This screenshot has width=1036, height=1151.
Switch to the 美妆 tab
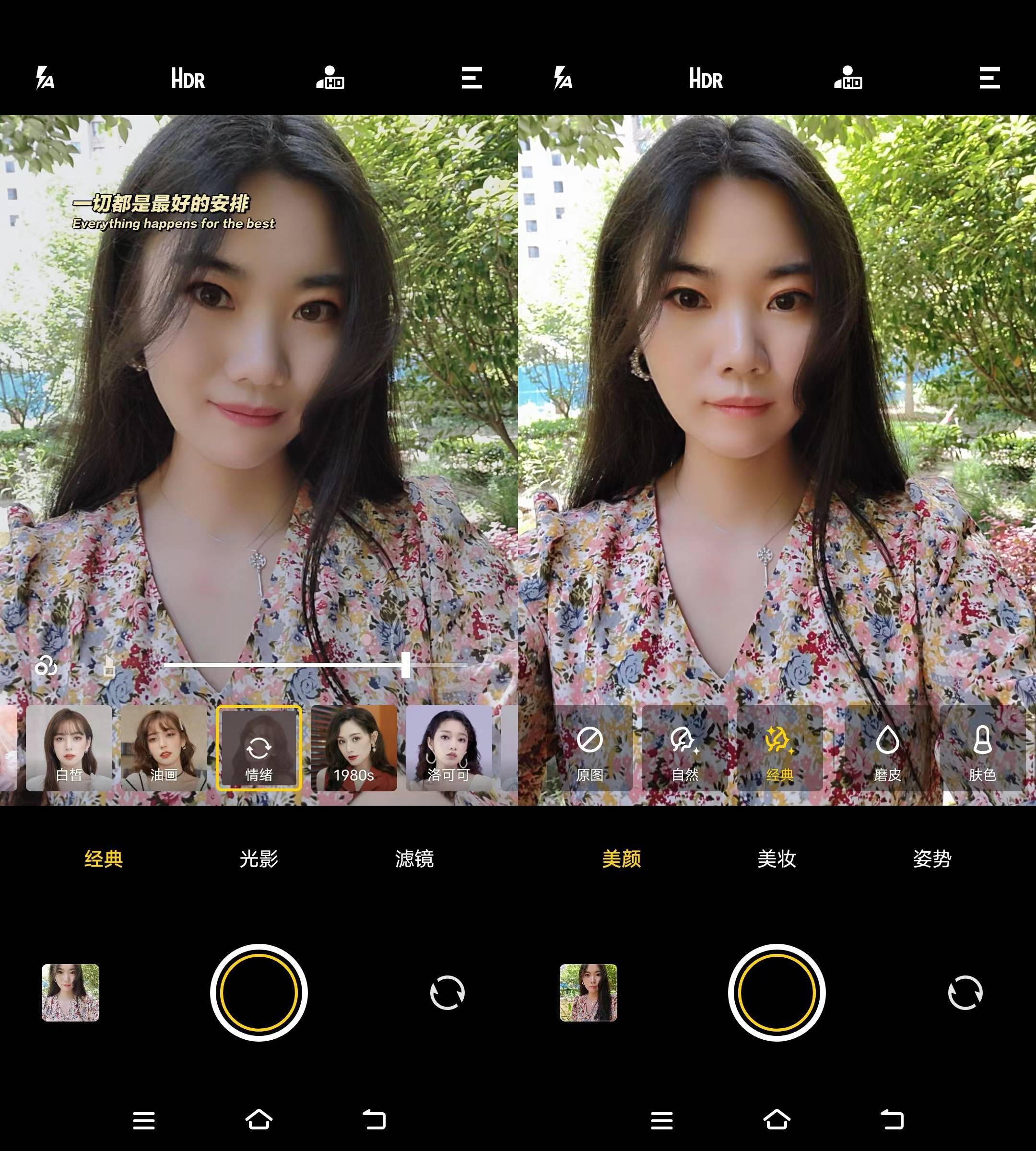click(x=777, y=858)
